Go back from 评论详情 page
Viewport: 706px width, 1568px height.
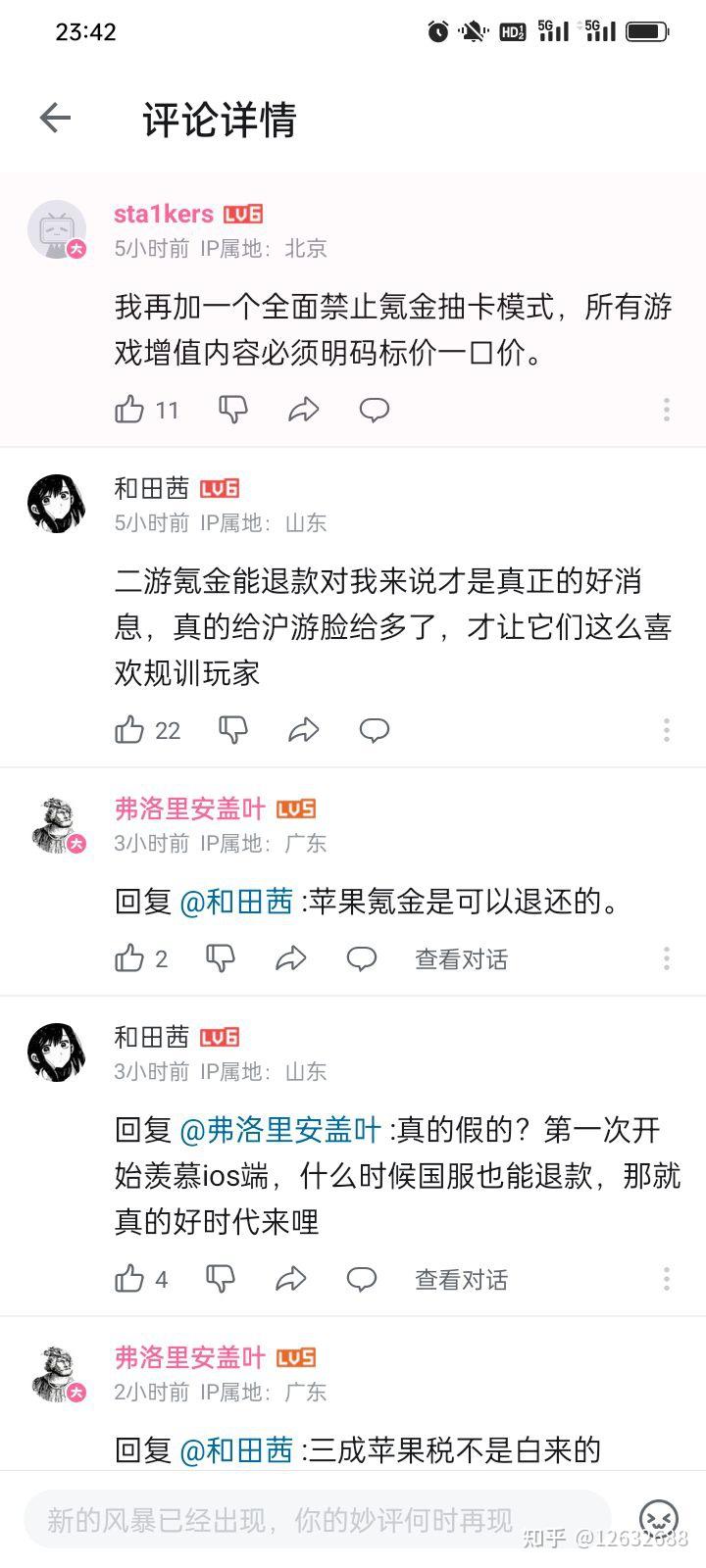click(55, 119)
